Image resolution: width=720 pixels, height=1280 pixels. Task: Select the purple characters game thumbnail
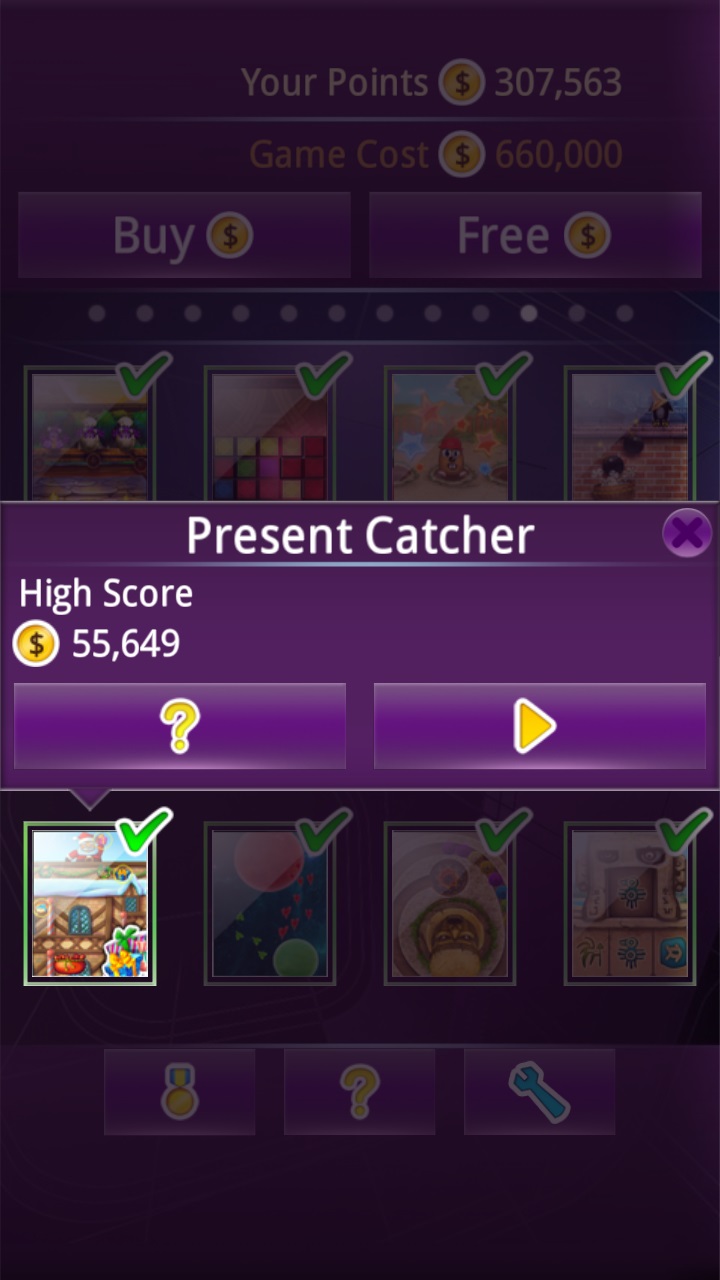click(x=90, y=437)
